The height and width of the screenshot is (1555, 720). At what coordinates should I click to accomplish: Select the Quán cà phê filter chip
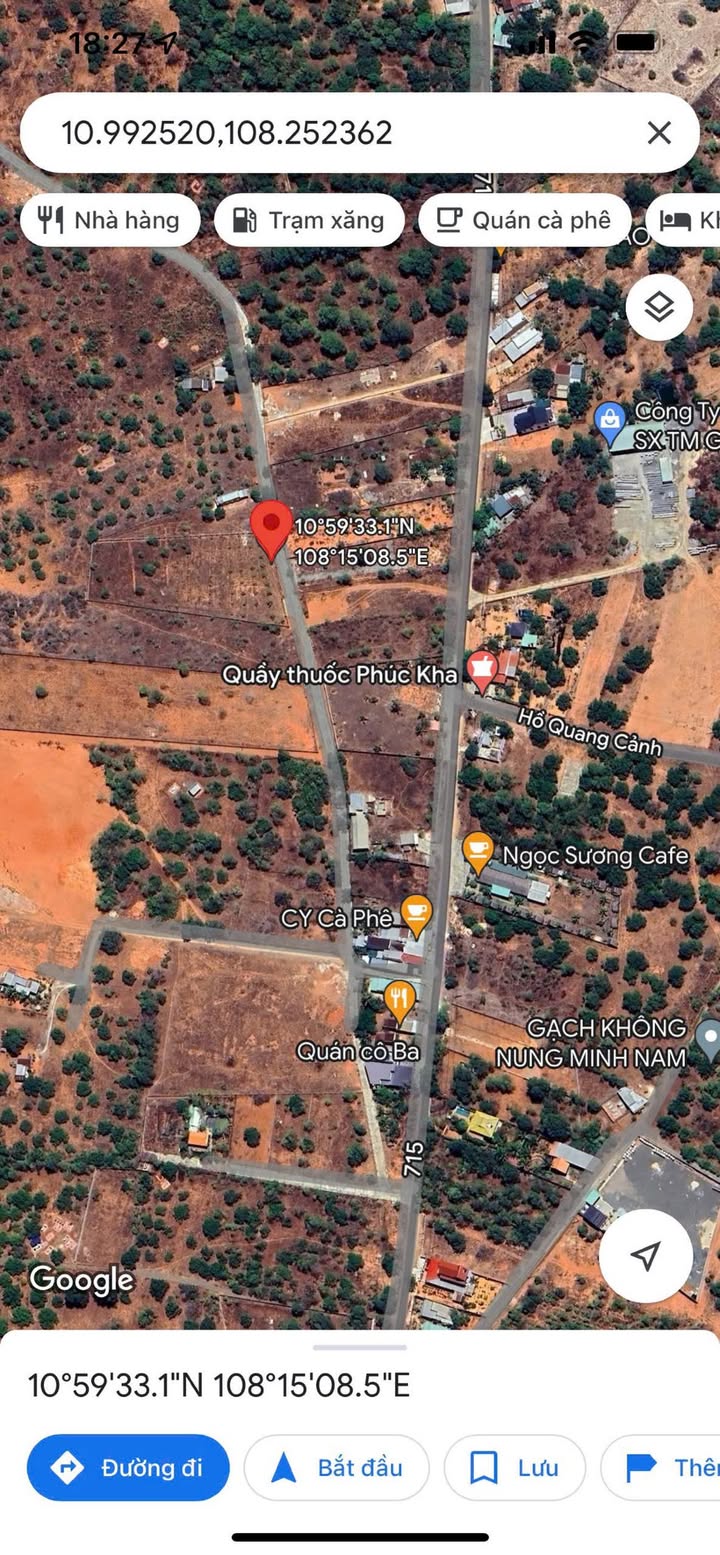coord(524,220)
